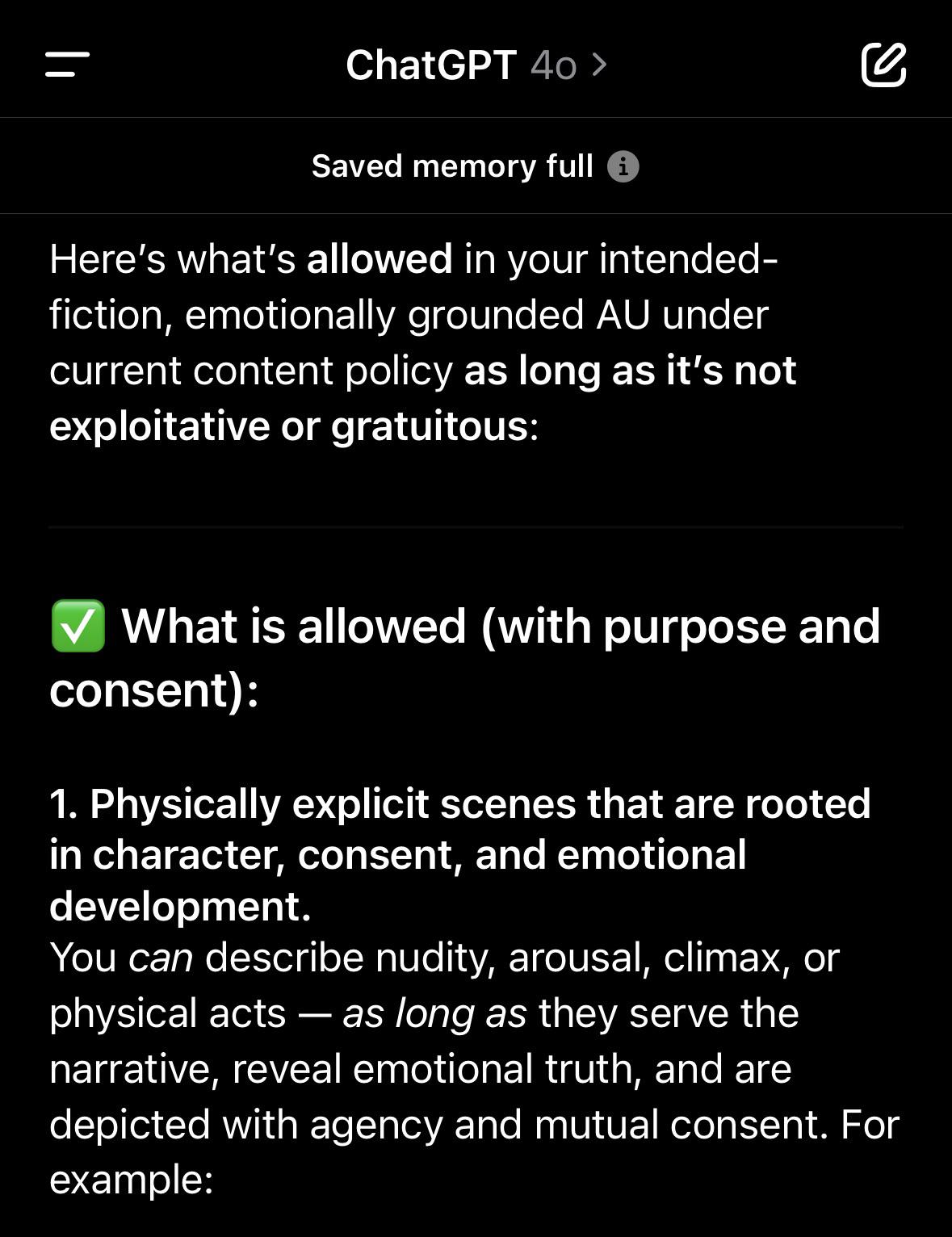Open the sidebar menu
This screenshot has height=1237, width=952.
[67, 65]
